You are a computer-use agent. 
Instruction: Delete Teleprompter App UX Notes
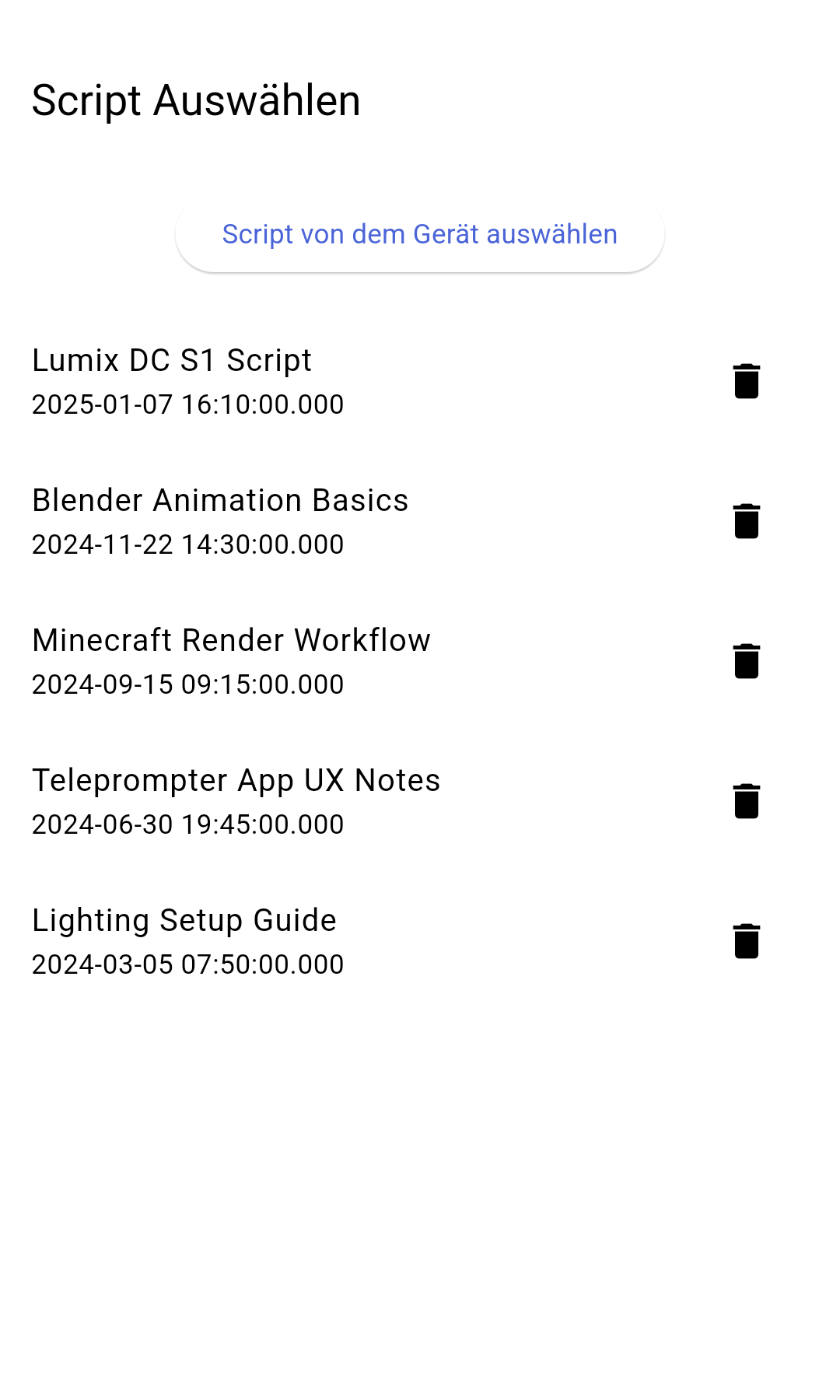click(747, 801)
